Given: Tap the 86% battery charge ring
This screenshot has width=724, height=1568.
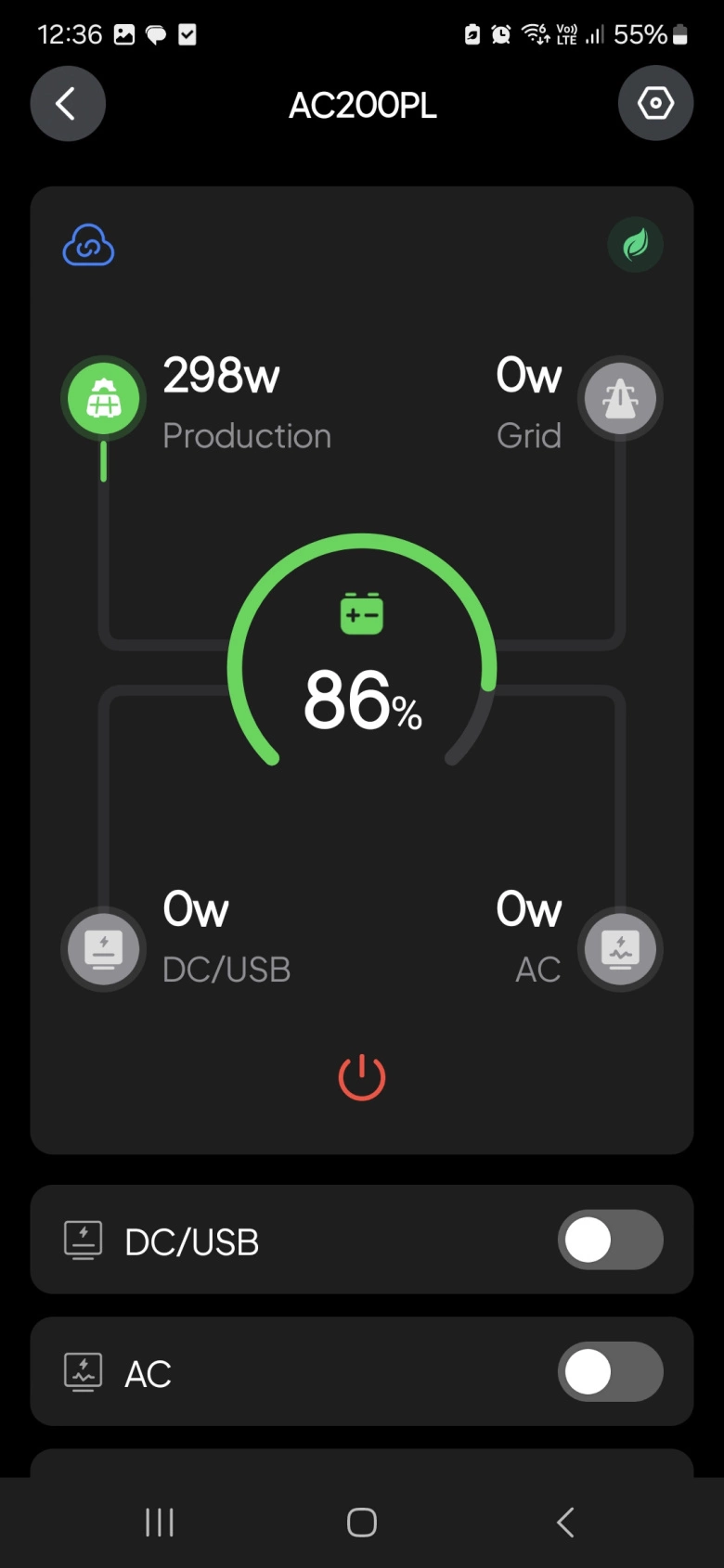Looking at the screenshot, I should coord(361,703).
